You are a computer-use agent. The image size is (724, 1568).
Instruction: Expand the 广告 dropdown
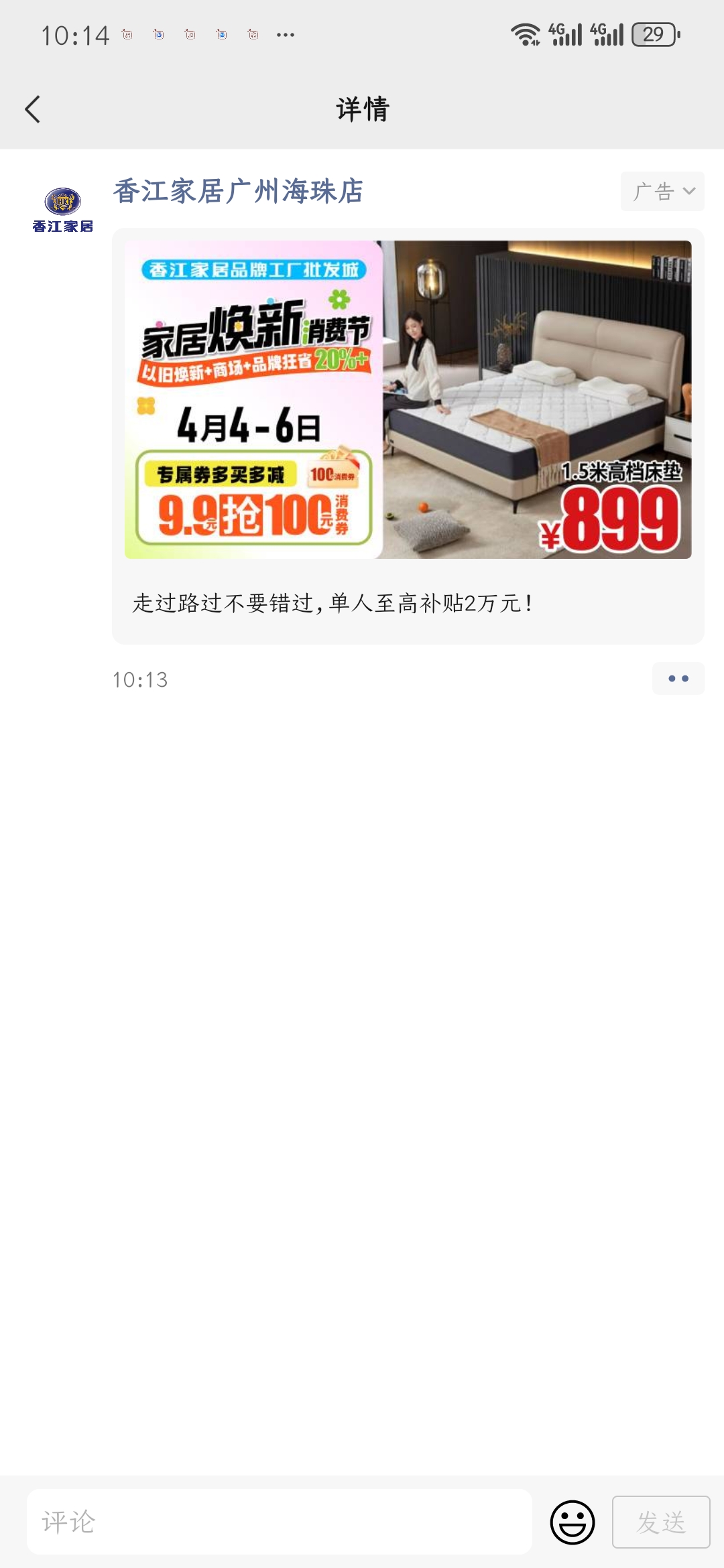tap(662, 192)
